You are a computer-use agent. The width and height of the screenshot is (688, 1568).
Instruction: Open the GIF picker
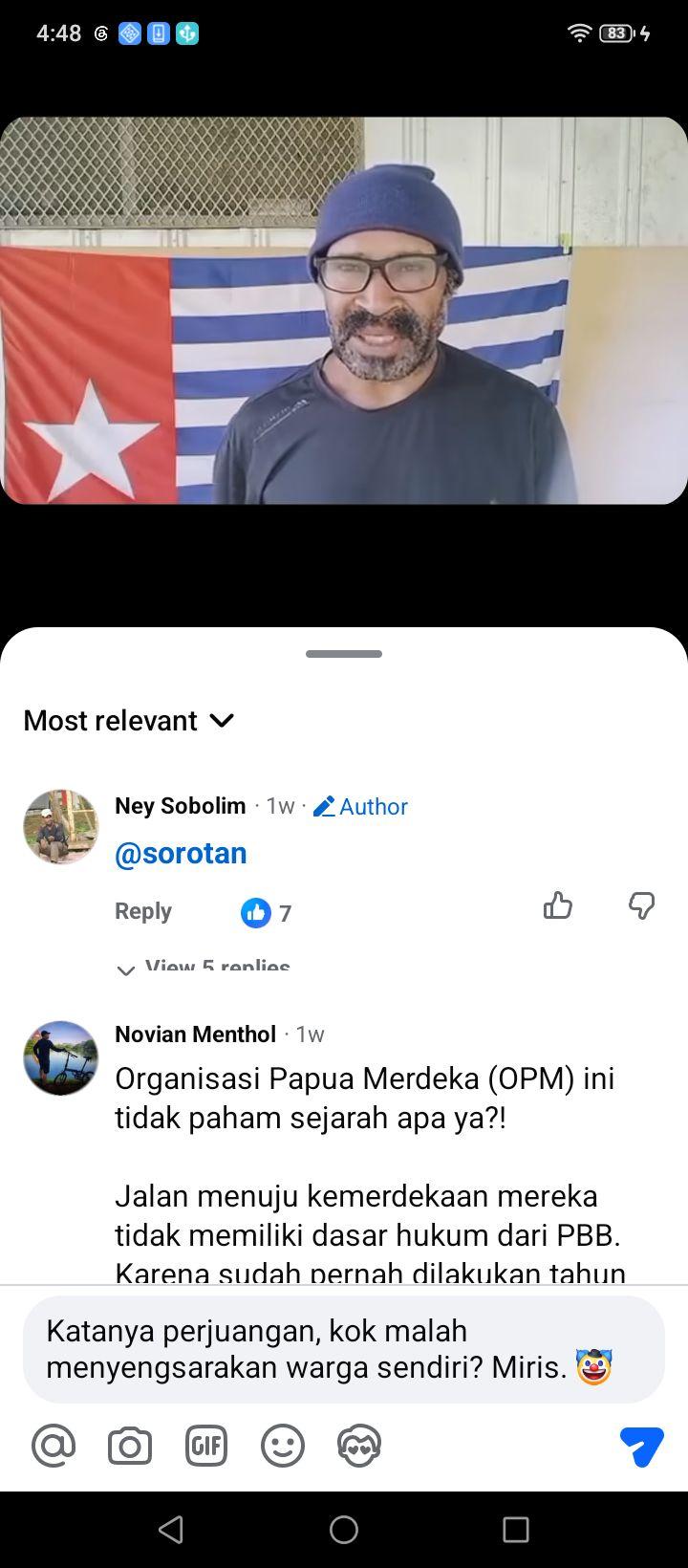click(x=206, y=1446)
